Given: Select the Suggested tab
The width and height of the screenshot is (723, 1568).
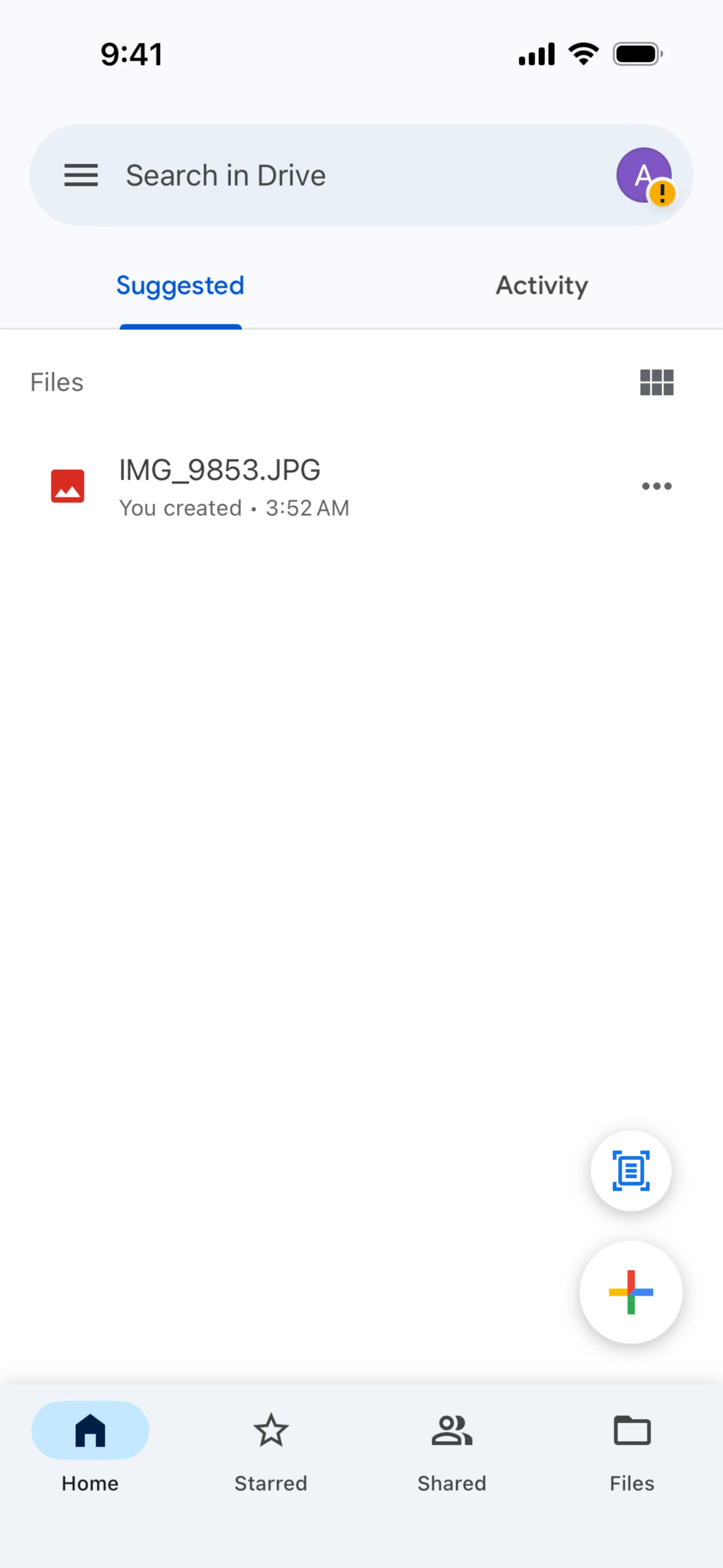Looking at the screenshot, I should pyautogui.click(x=180, y=286).
